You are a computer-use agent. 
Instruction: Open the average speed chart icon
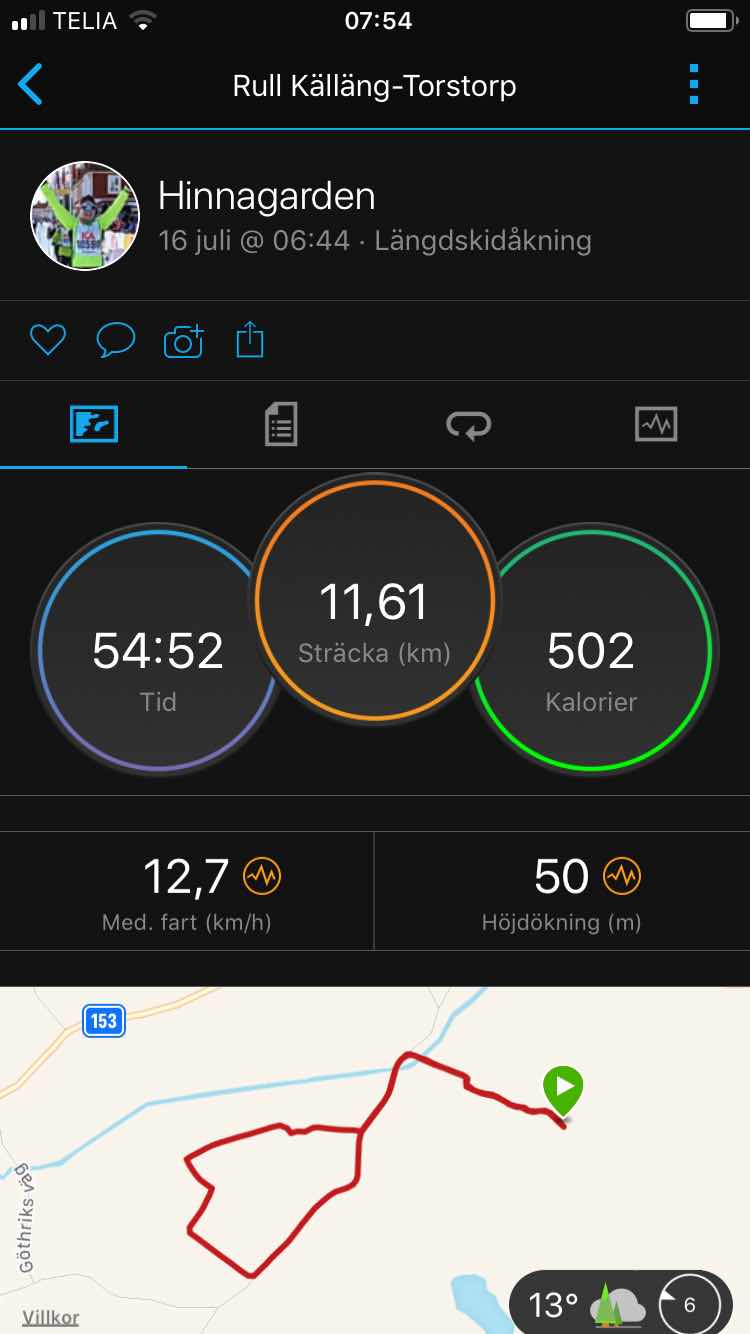(262, 877)
